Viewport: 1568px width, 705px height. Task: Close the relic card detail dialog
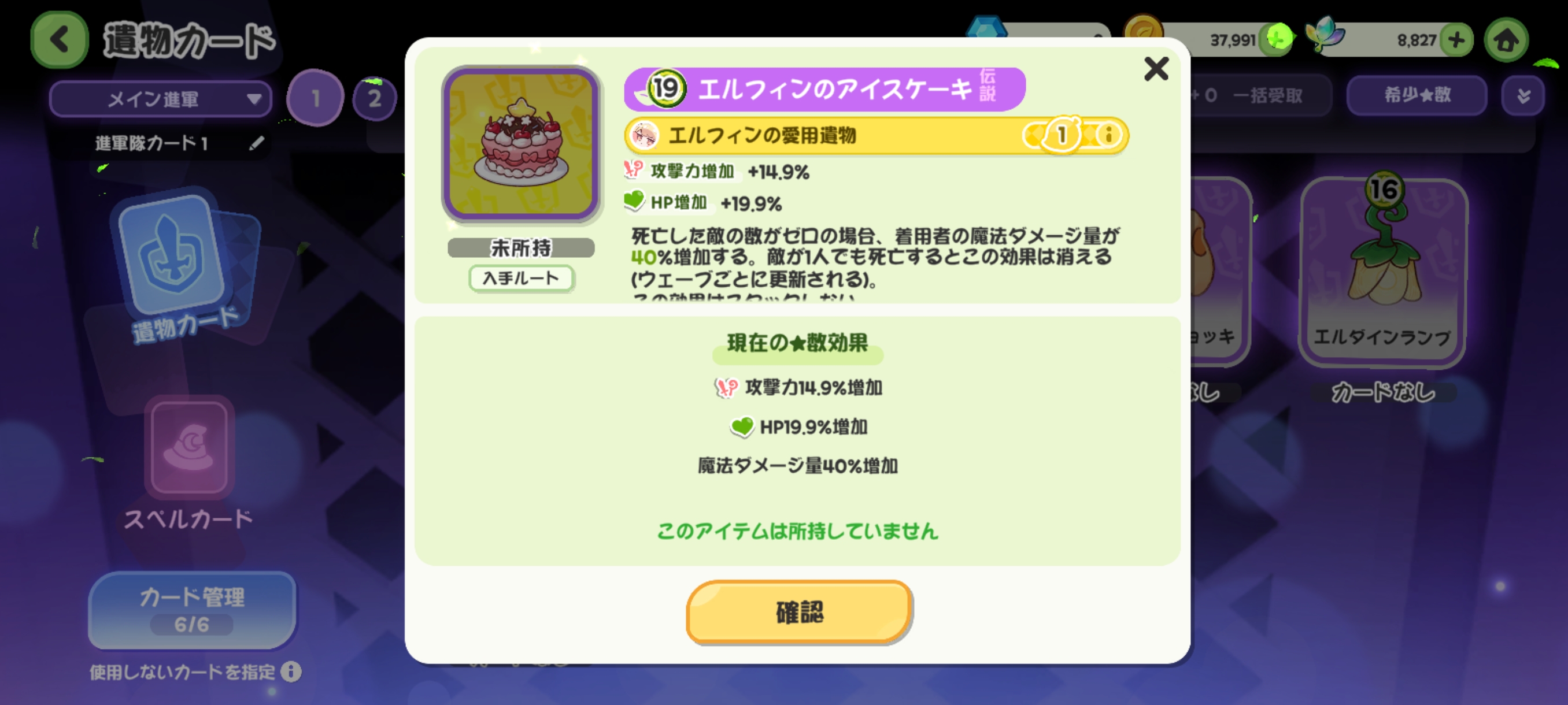pyautogui.click(x=1155, y=69)
